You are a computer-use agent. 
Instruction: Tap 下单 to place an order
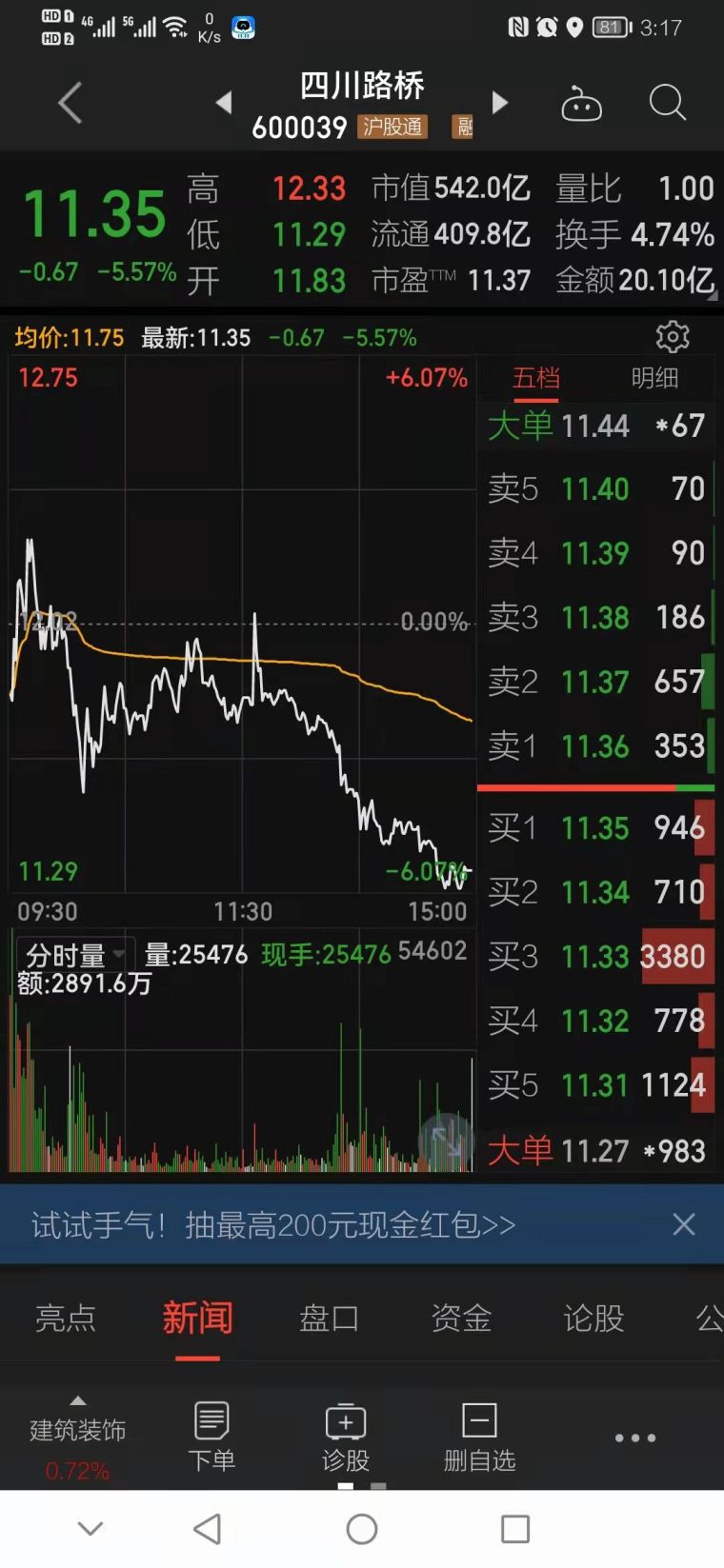pos(211,1438)
